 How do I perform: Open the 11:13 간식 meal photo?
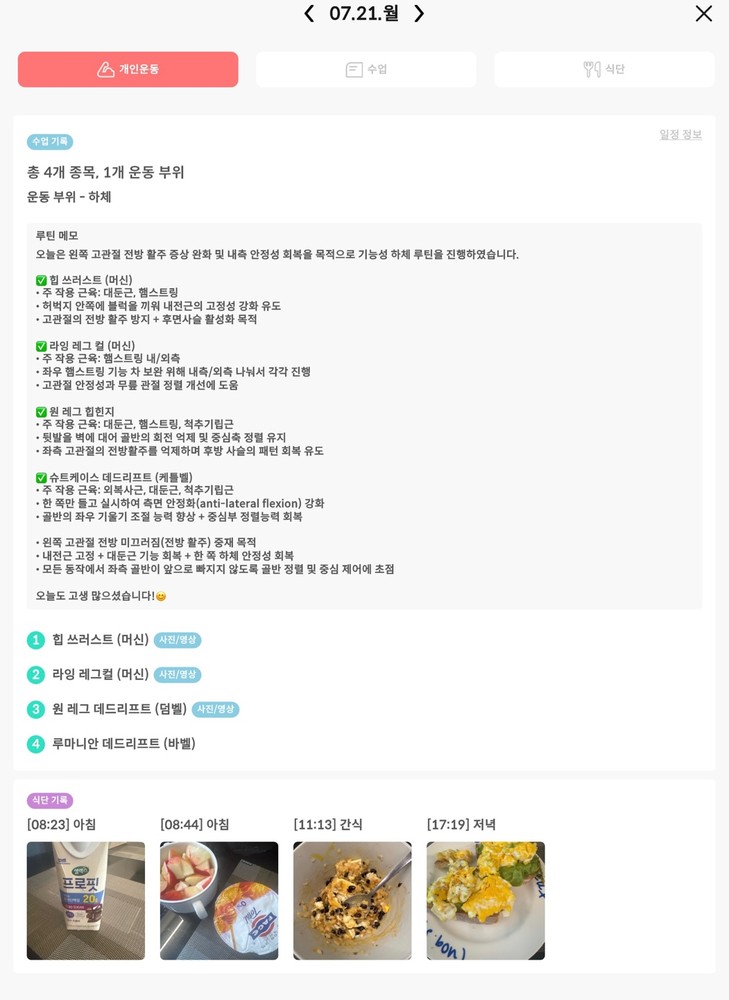tap(352, 900)
